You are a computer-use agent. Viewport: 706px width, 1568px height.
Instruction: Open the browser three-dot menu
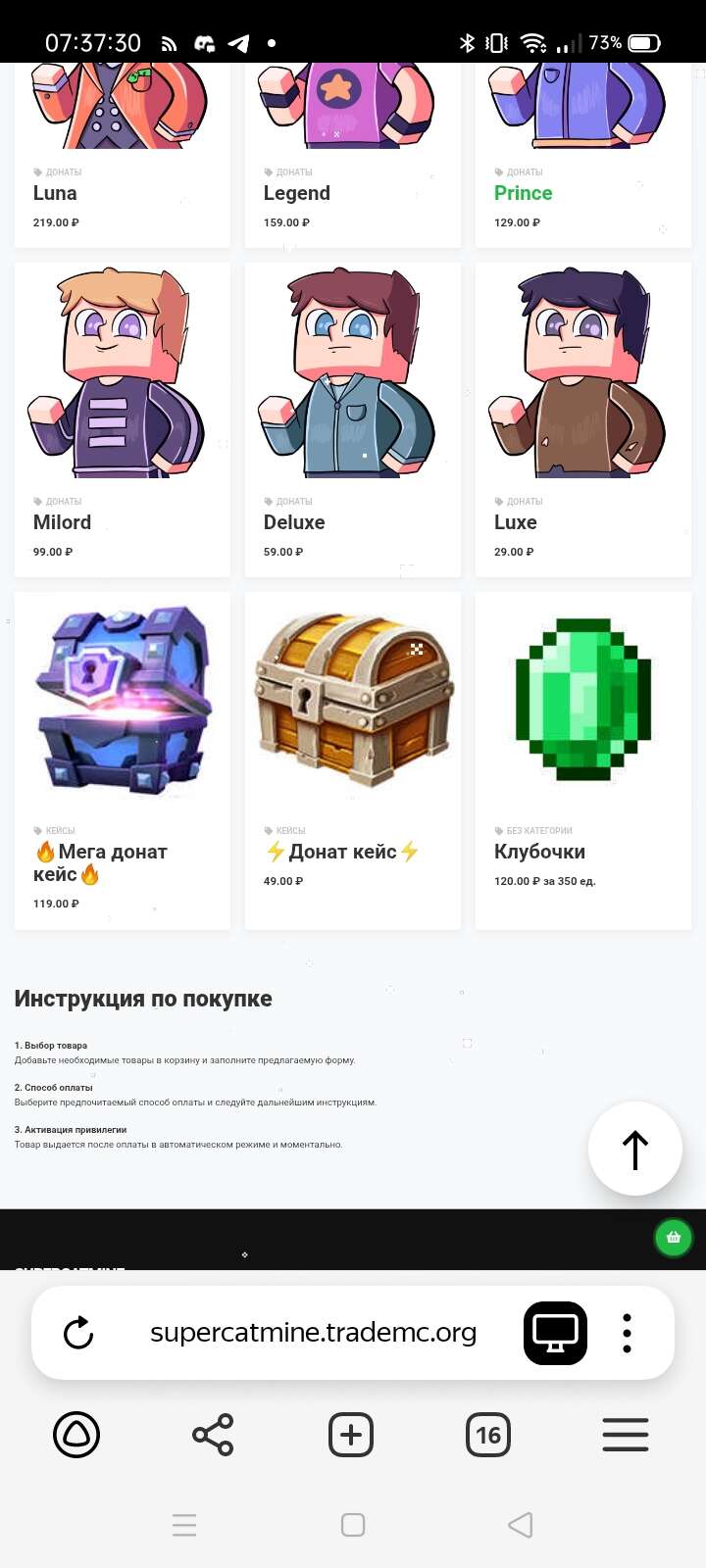[628, 1333]
